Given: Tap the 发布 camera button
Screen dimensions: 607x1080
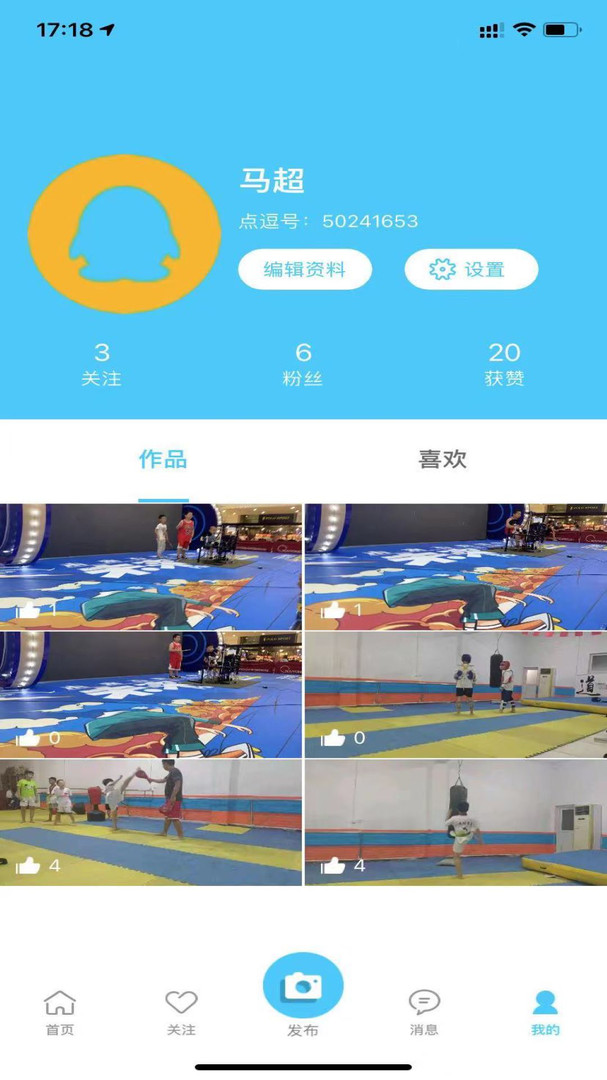Looking at the screenshot, I should 303,990.
